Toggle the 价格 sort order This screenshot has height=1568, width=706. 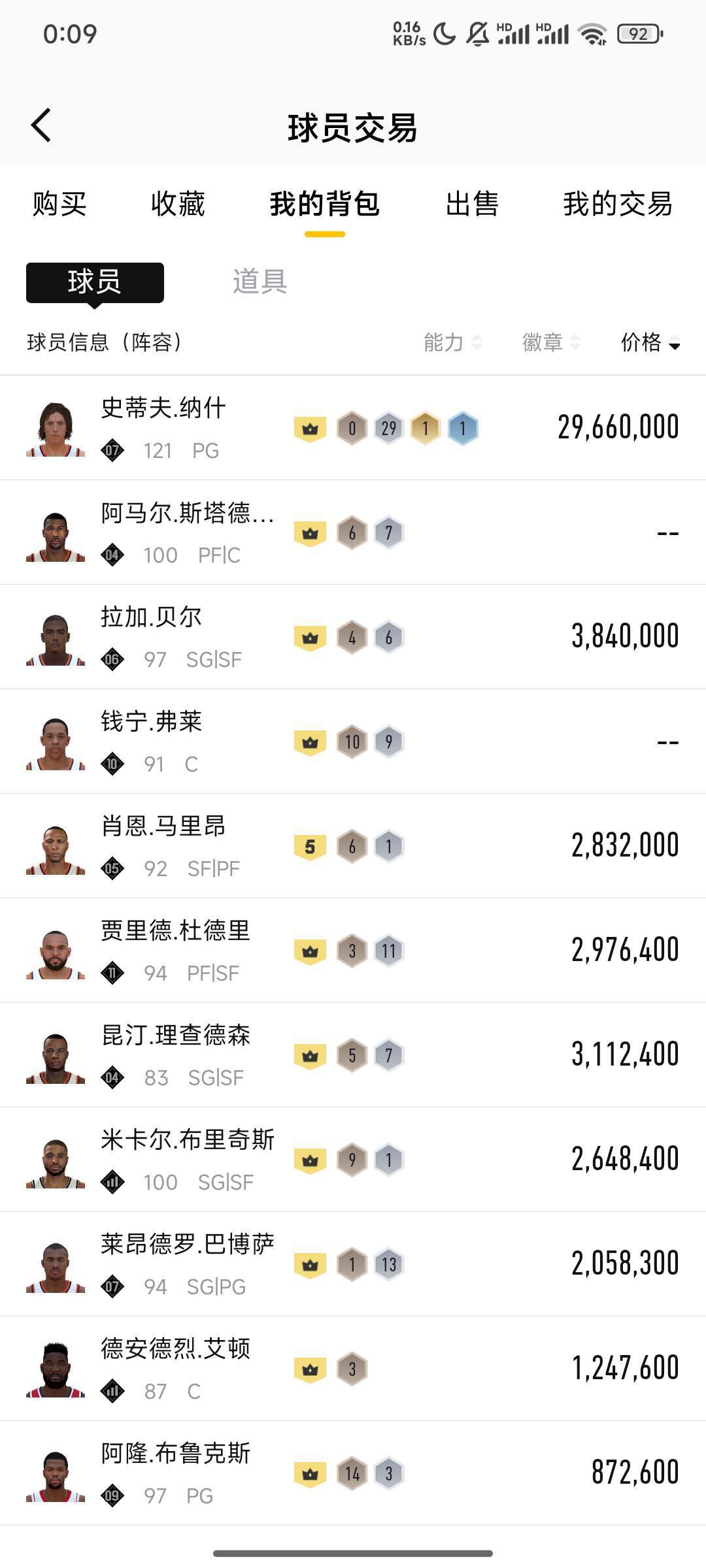(650, 342)
